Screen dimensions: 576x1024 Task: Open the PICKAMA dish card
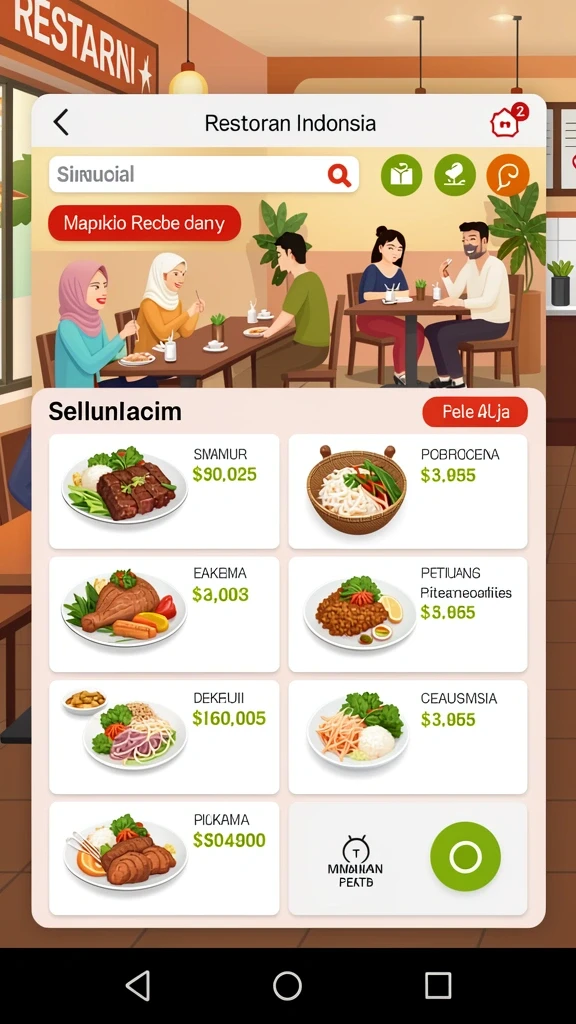164,859
